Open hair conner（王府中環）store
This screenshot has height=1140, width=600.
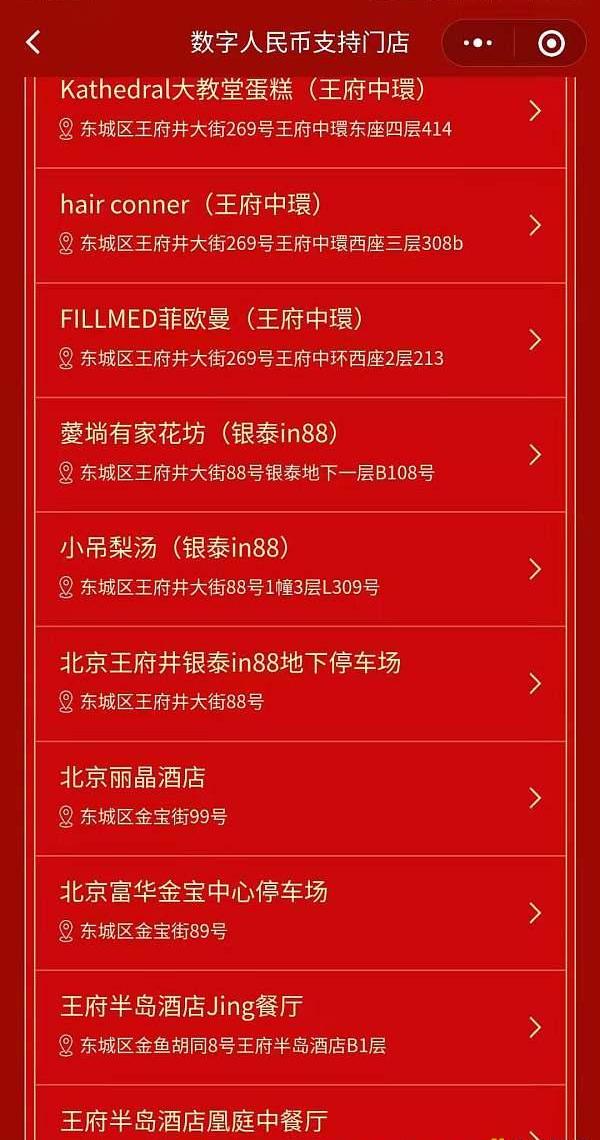click(300, 225)
